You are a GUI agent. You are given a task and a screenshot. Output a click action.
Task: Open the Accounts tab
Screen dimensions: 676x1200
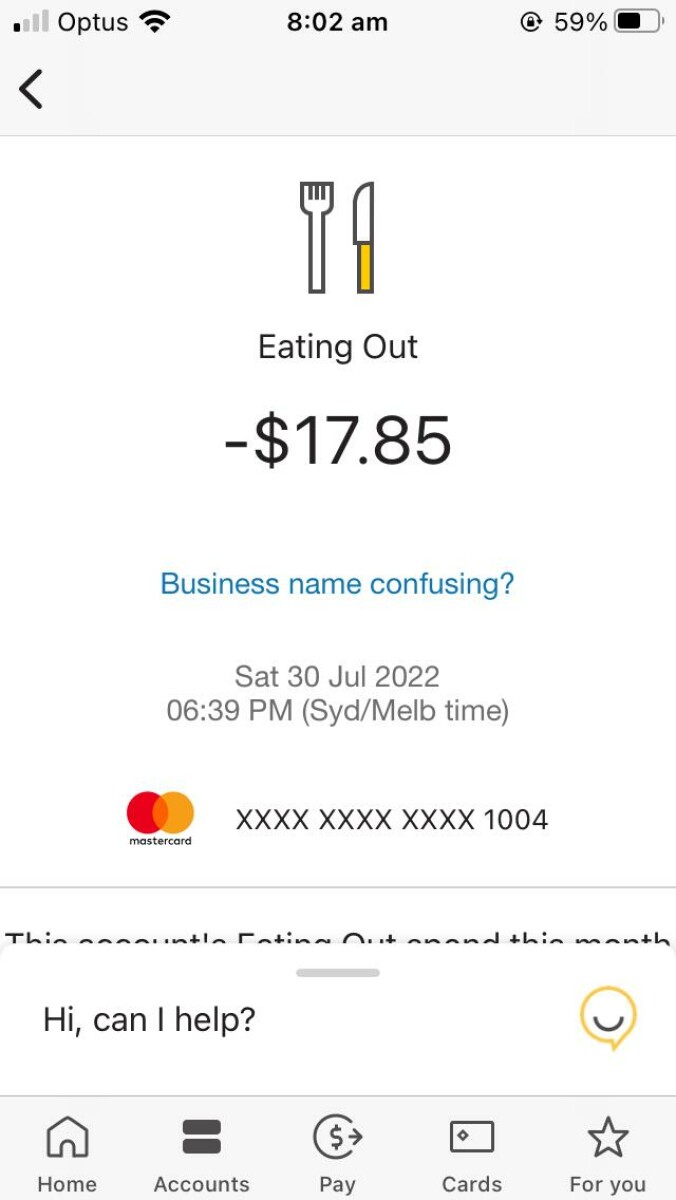(x=201, y=1153)
